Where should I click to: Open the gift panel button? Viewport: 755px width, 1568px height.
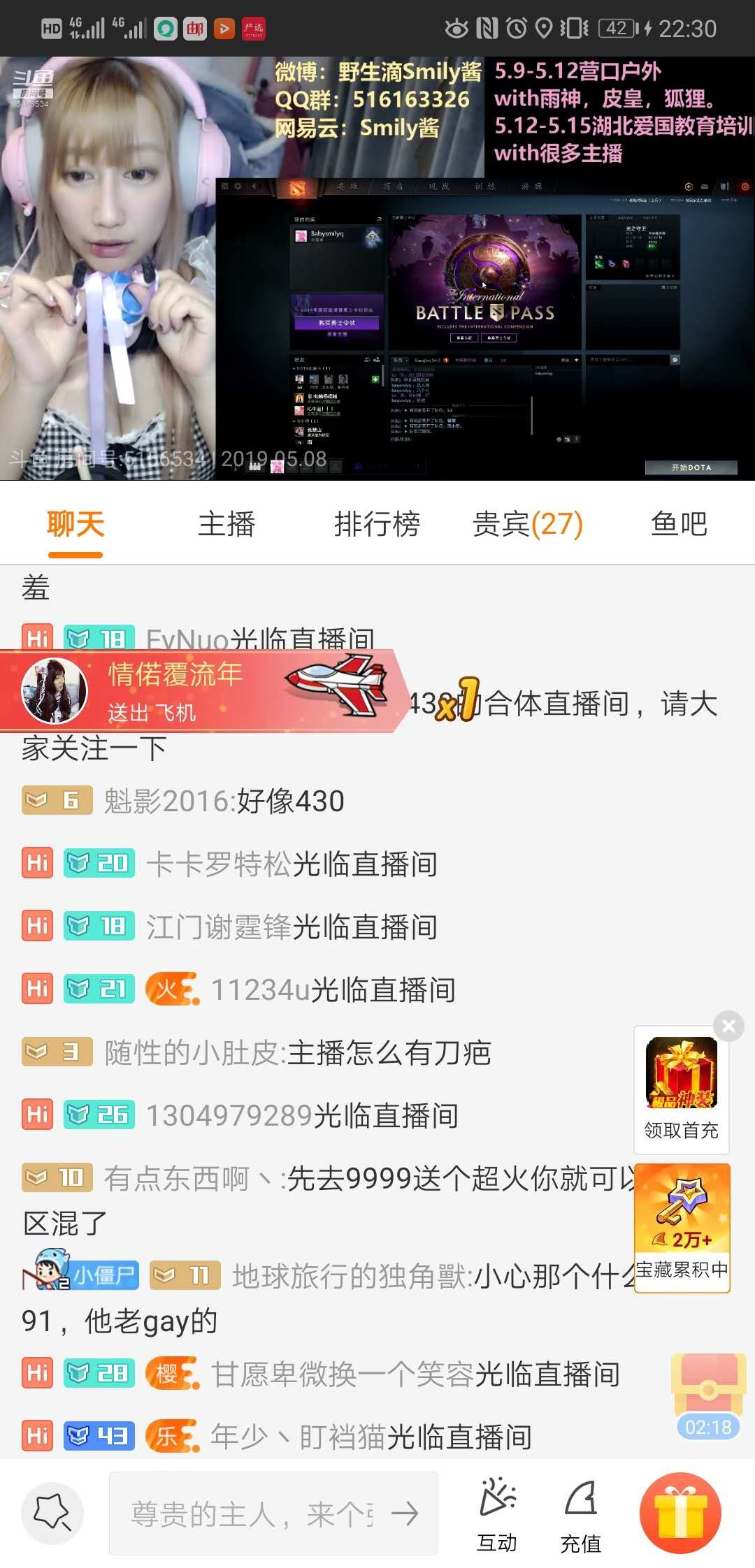point(679,1514)
